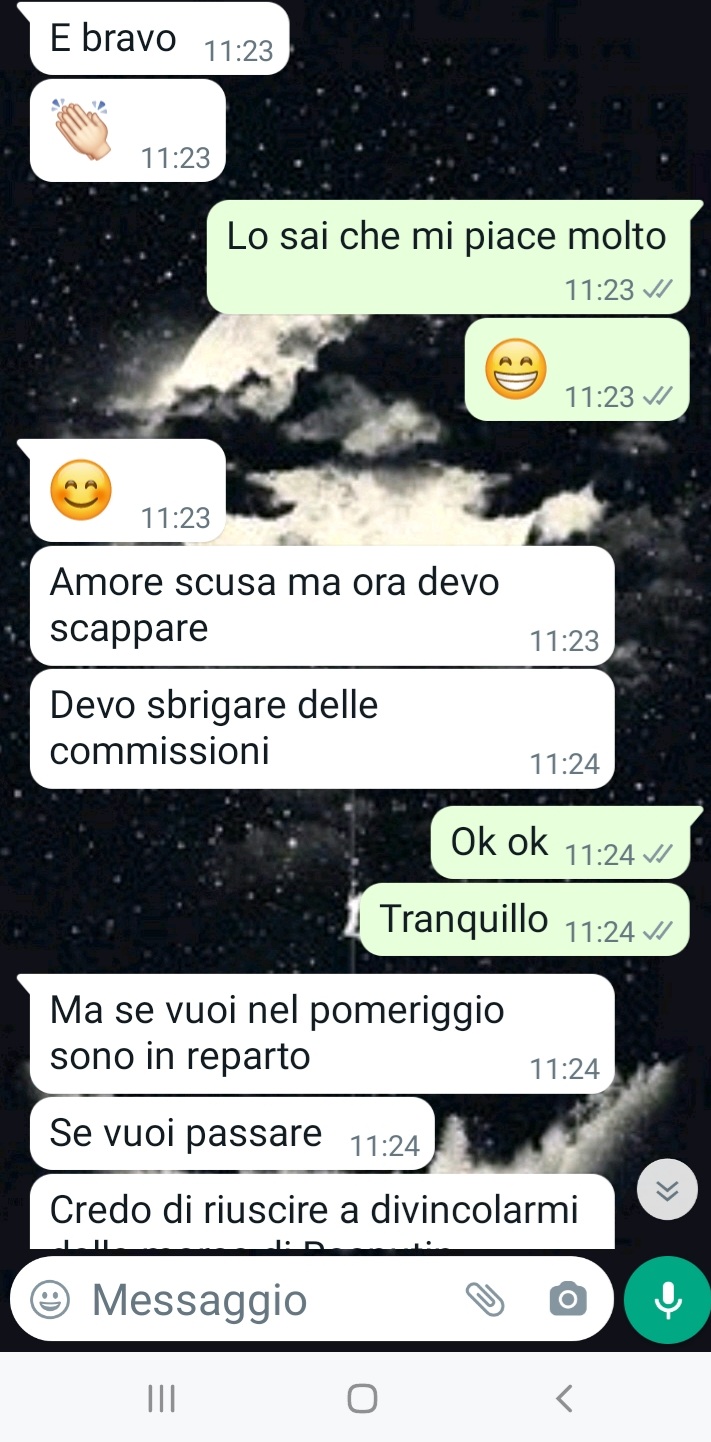
Task: Tap the Messaggio text field
Action: click(260, 1300)
